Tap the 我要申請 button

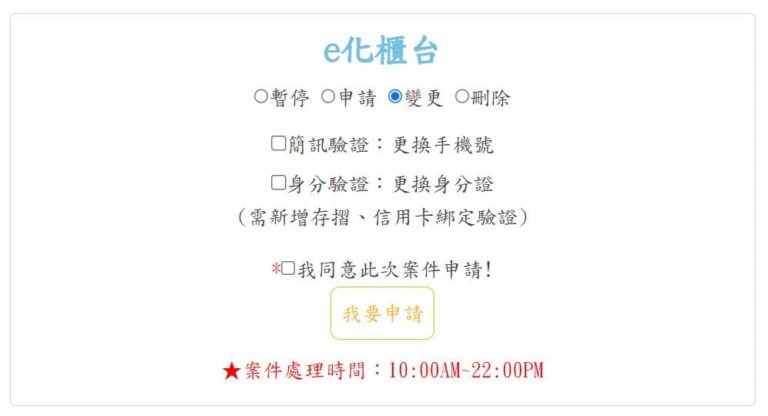coord(382,314)
